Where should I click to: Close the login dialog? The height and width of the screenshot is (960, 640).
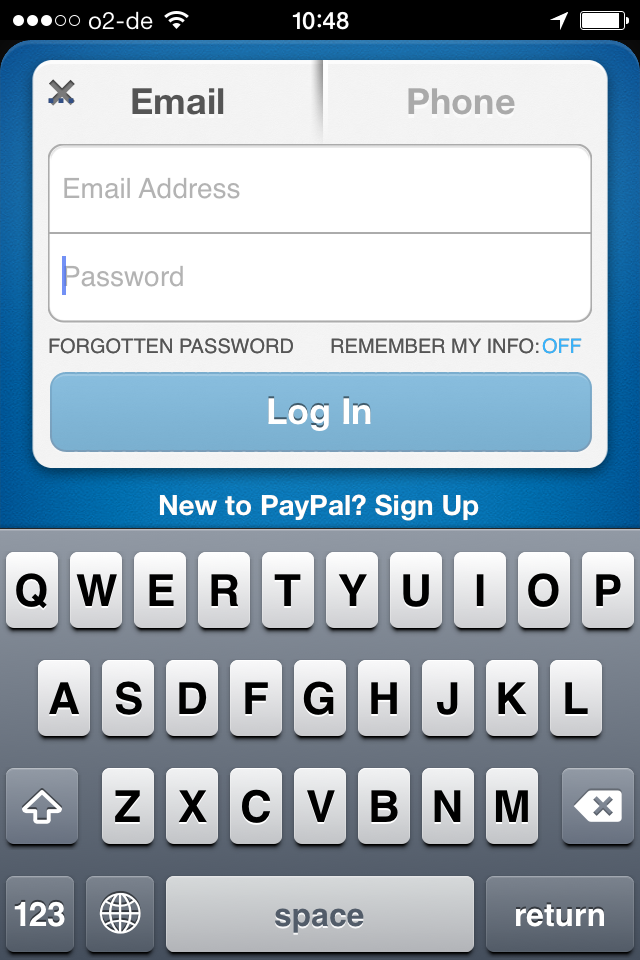(62, 94)
